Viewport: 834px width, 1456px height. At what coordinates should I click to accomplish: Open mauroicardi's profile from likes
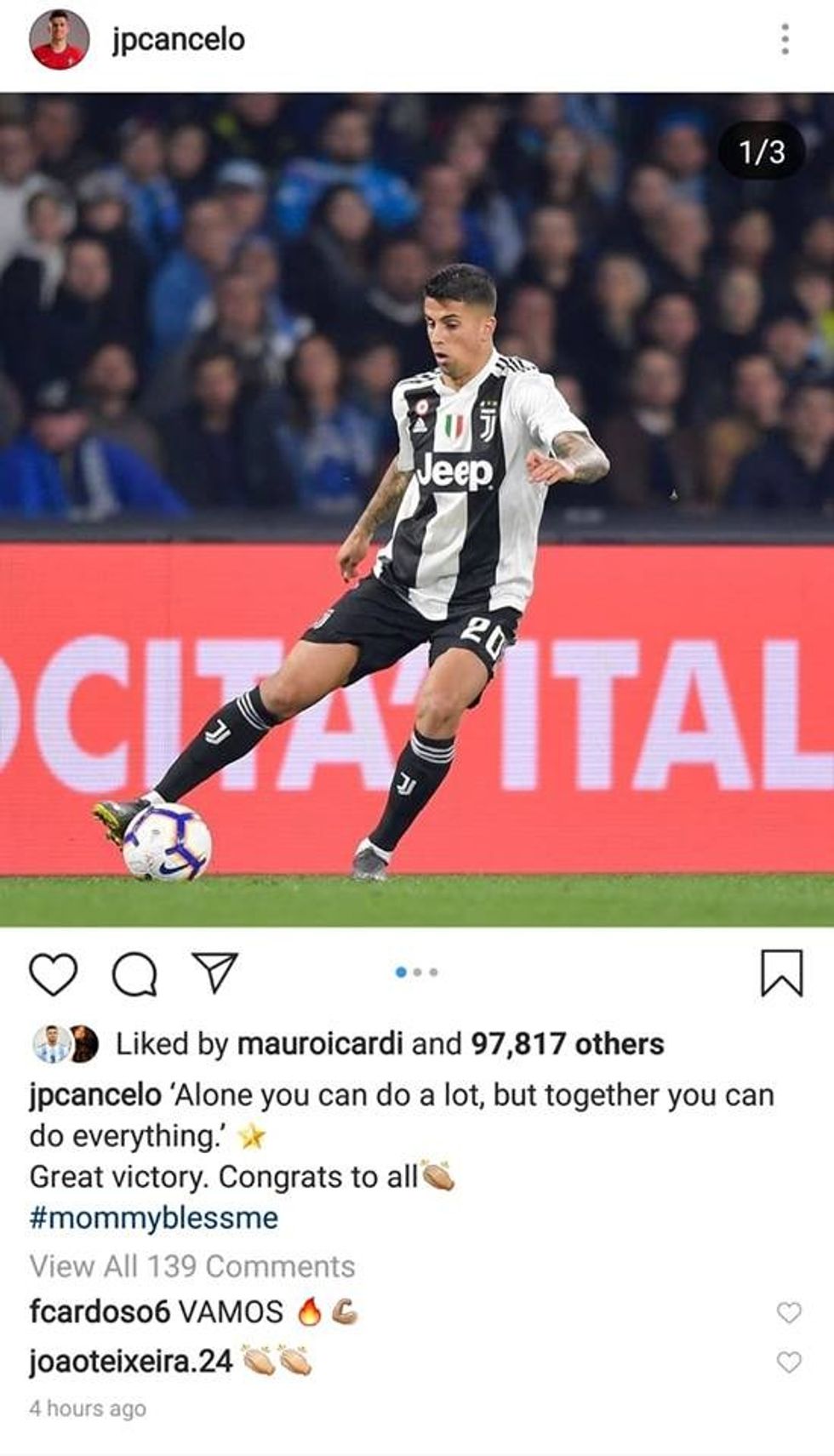(x=319, y=1044)
